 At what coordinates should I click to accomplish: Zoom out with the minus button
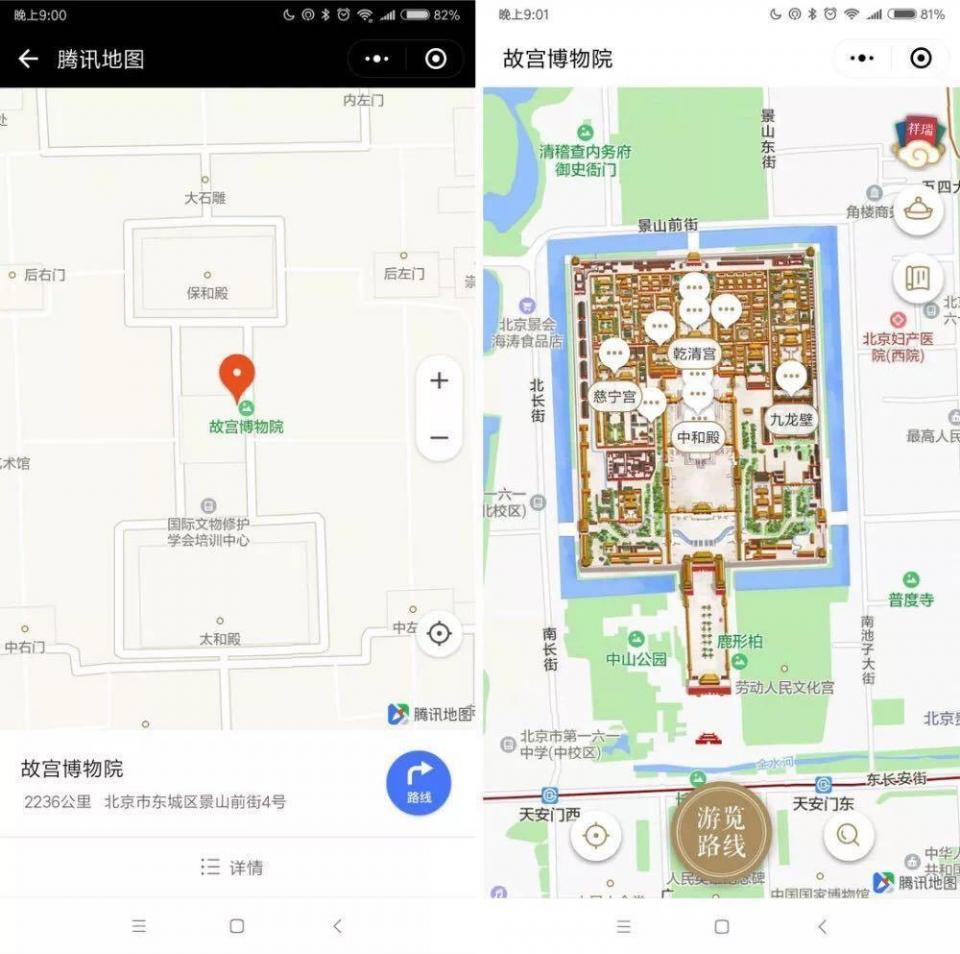pos(439,437)
